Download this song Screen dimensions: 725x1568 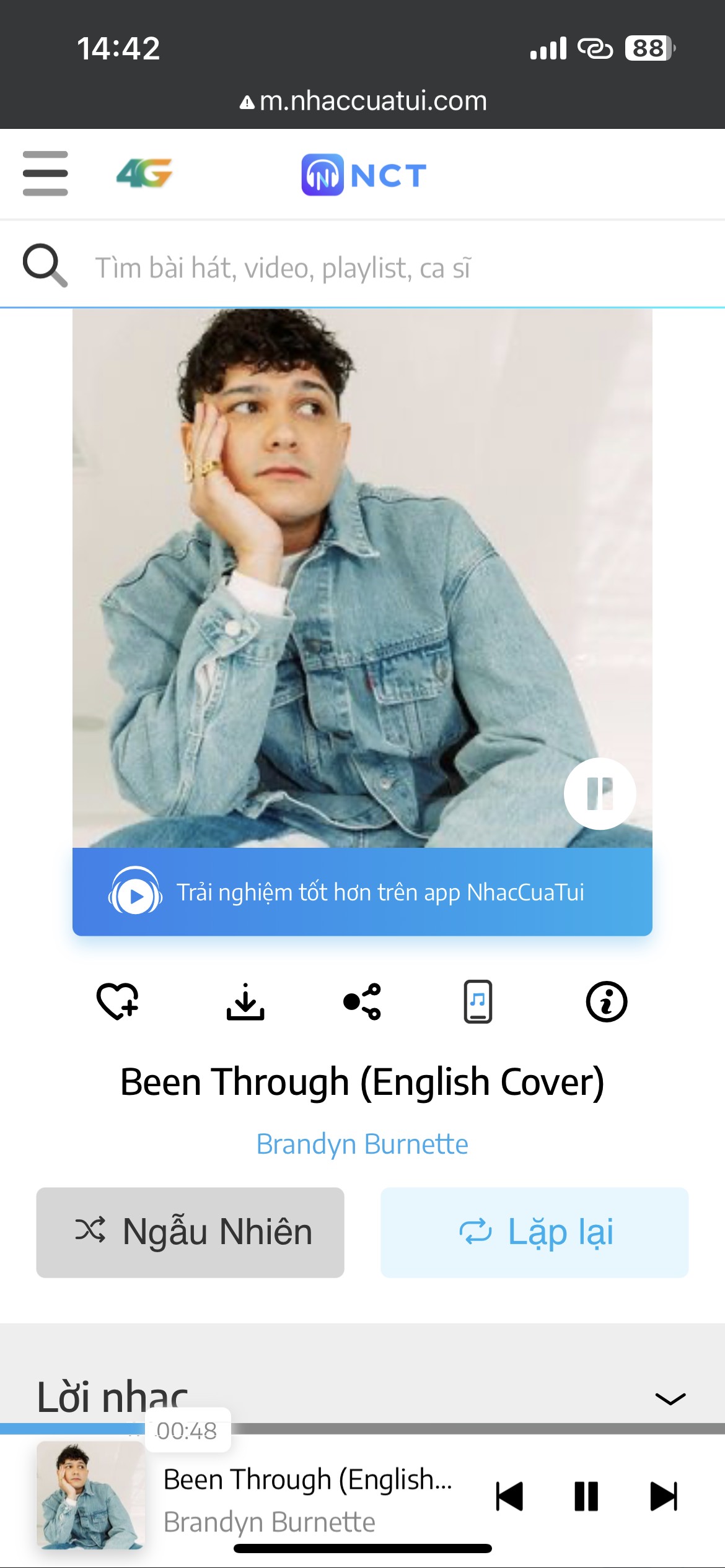pos(245,1001)
